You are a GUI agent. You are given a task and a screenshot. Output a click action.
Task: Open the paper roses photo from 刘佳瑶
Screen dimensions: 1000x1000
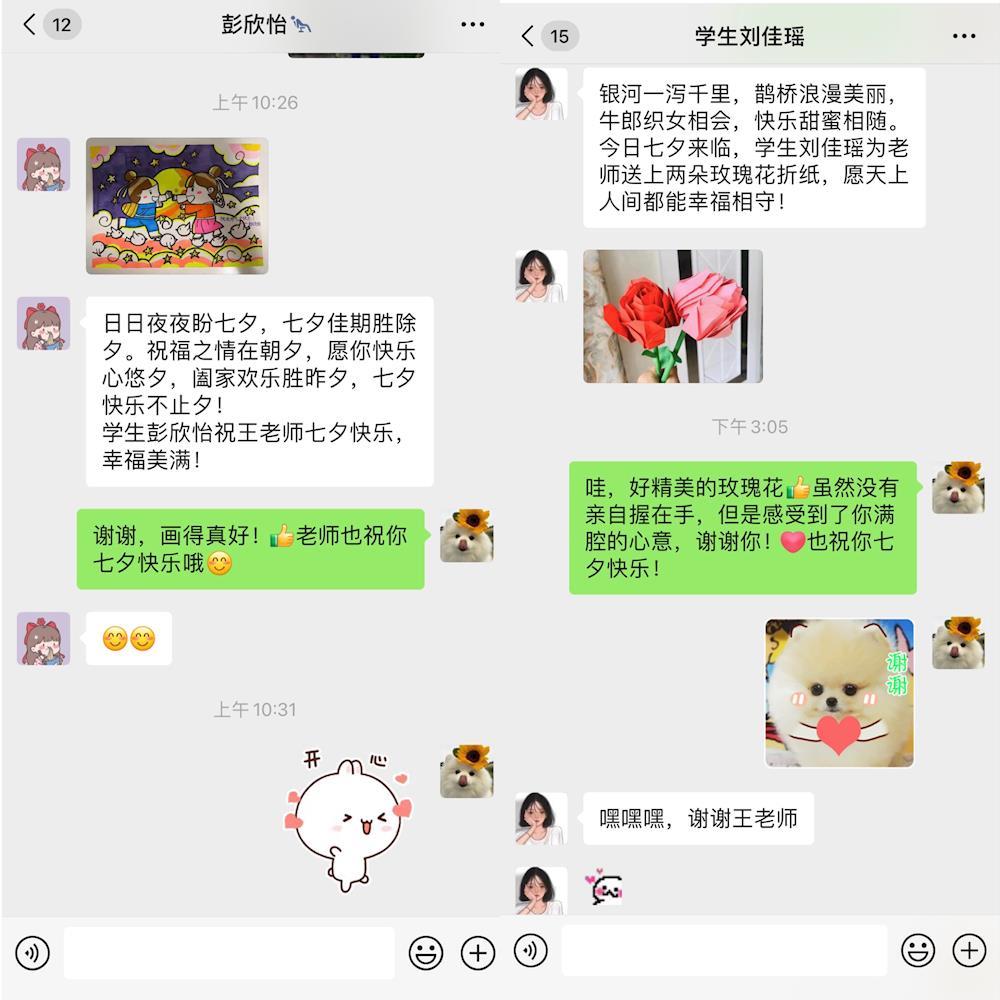(673, 316)
